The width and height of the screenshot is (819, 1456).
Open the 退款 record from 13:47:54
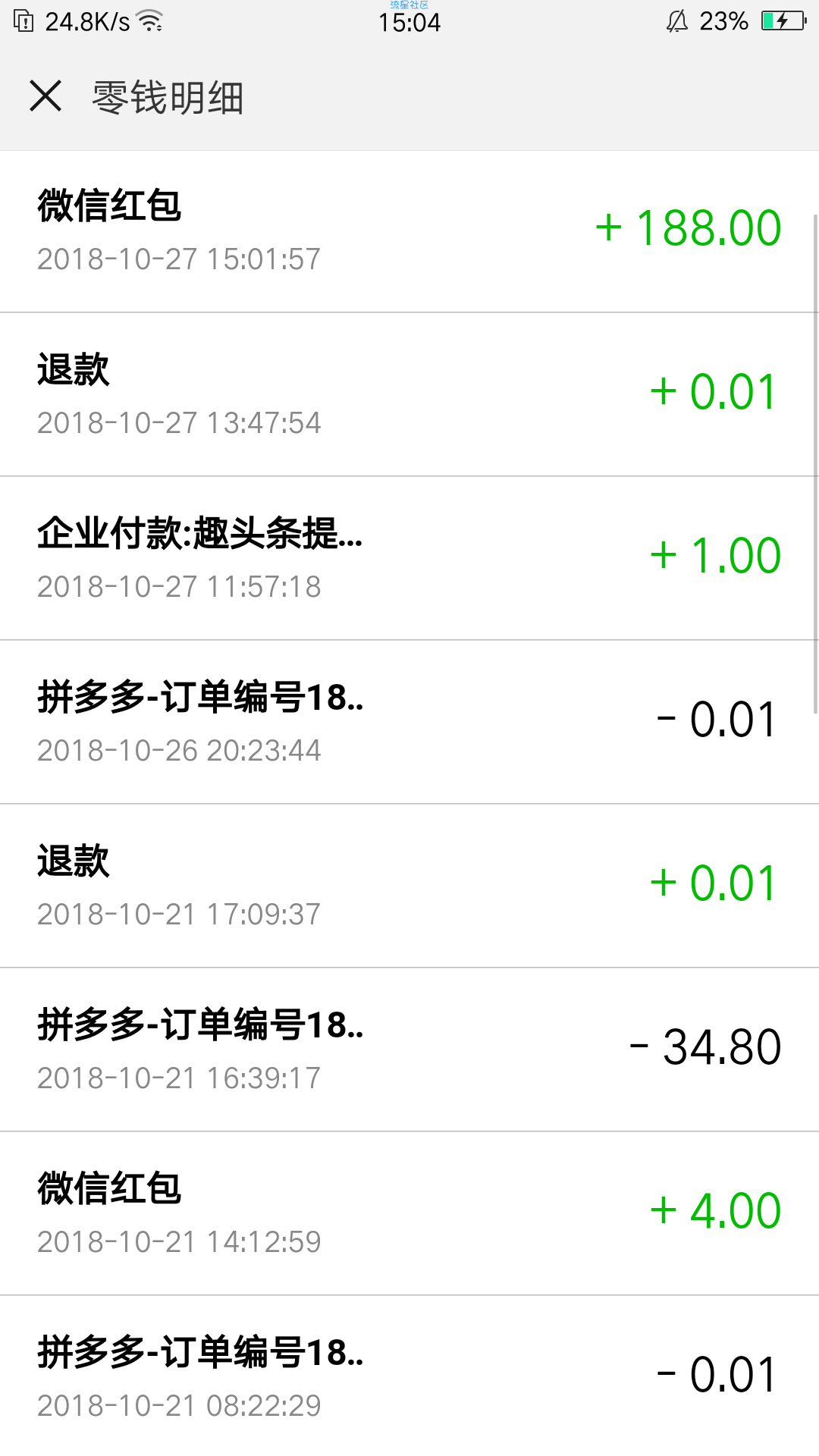coord(409,394)
